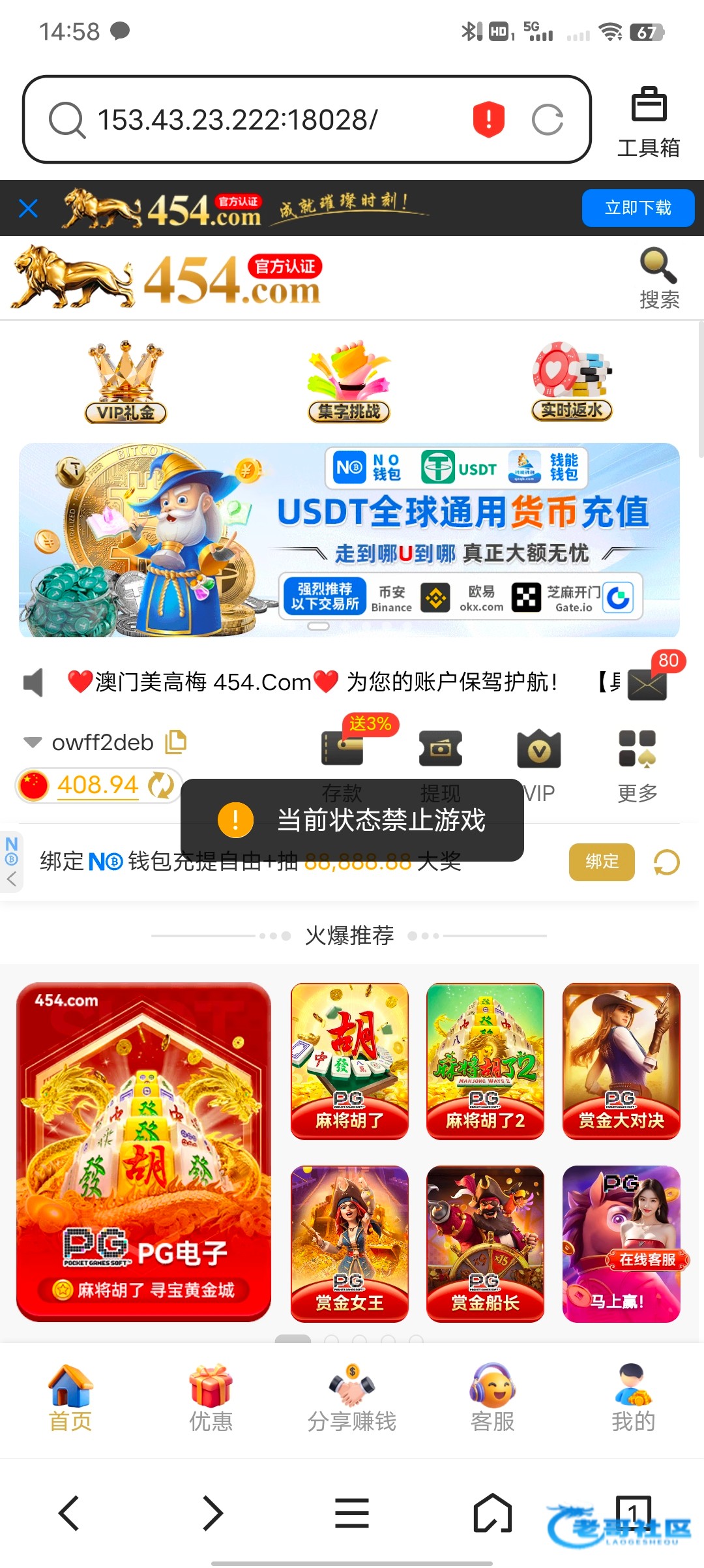
Task: Refresh the 408.94 balance
Action: (x=160, y=785)
